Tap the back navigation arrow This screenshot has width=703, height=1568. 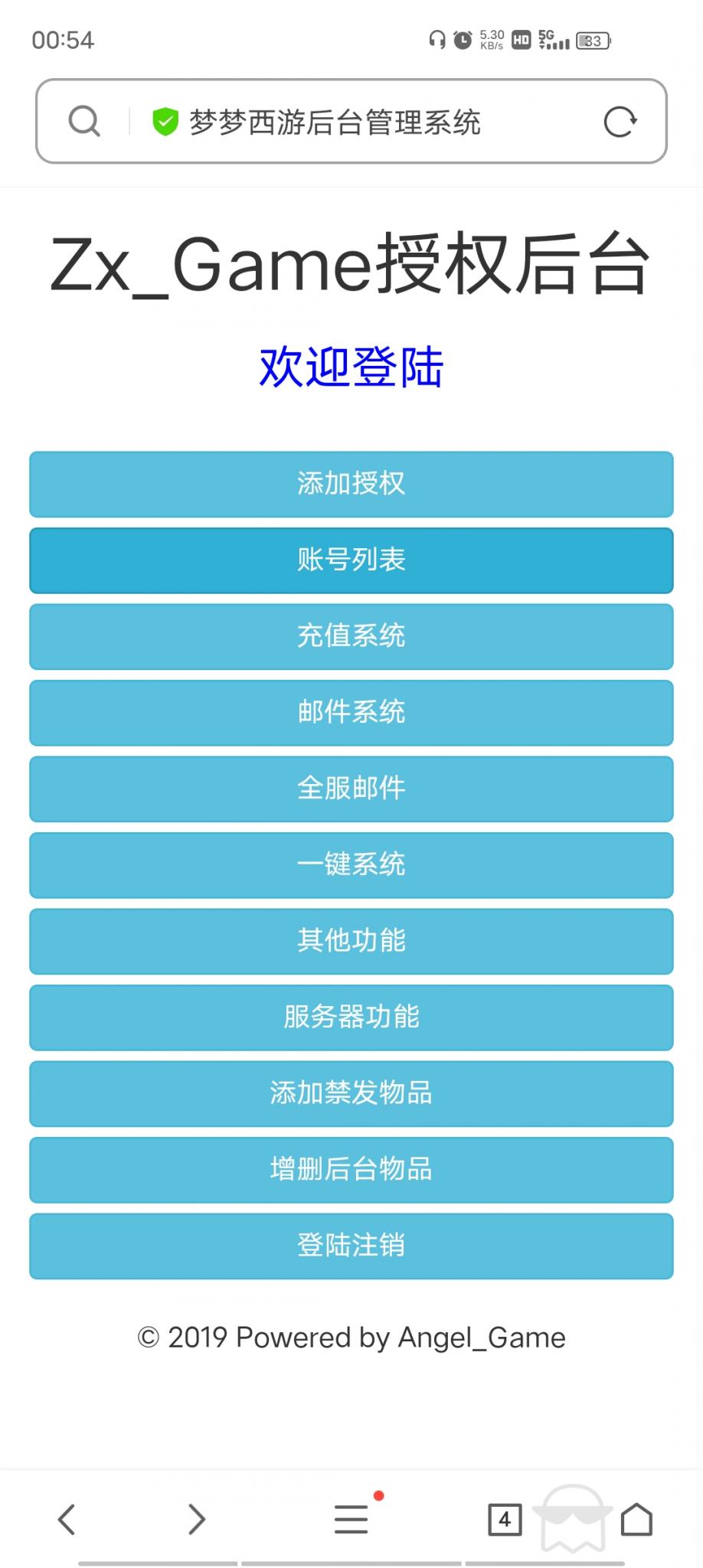pos(69,1519)
